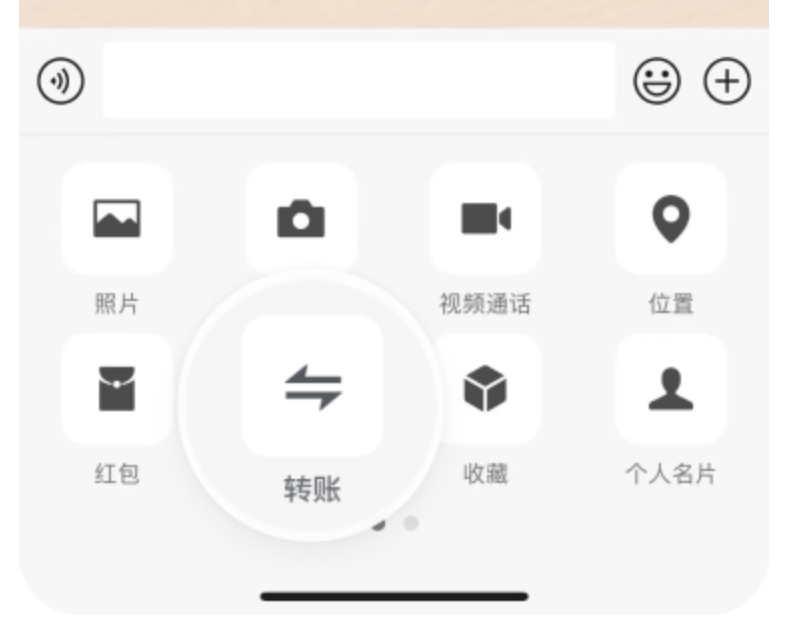Send a 个人名片 contact card
The image size is (790, 628).
pos(671,389)
